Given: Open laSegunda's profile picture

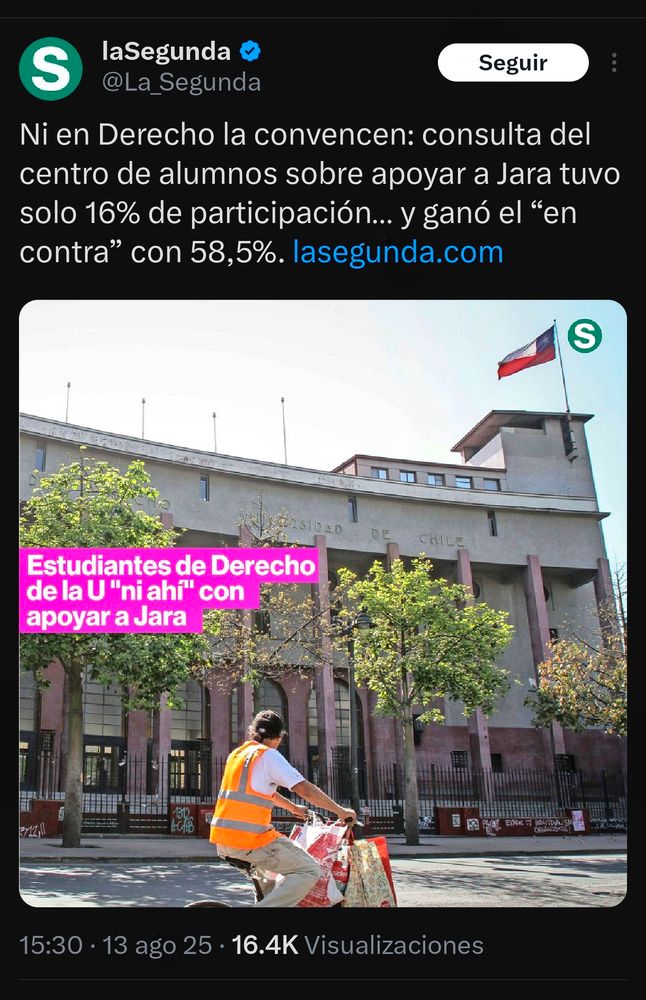Looking at the screenshot, I should [50, 68].
